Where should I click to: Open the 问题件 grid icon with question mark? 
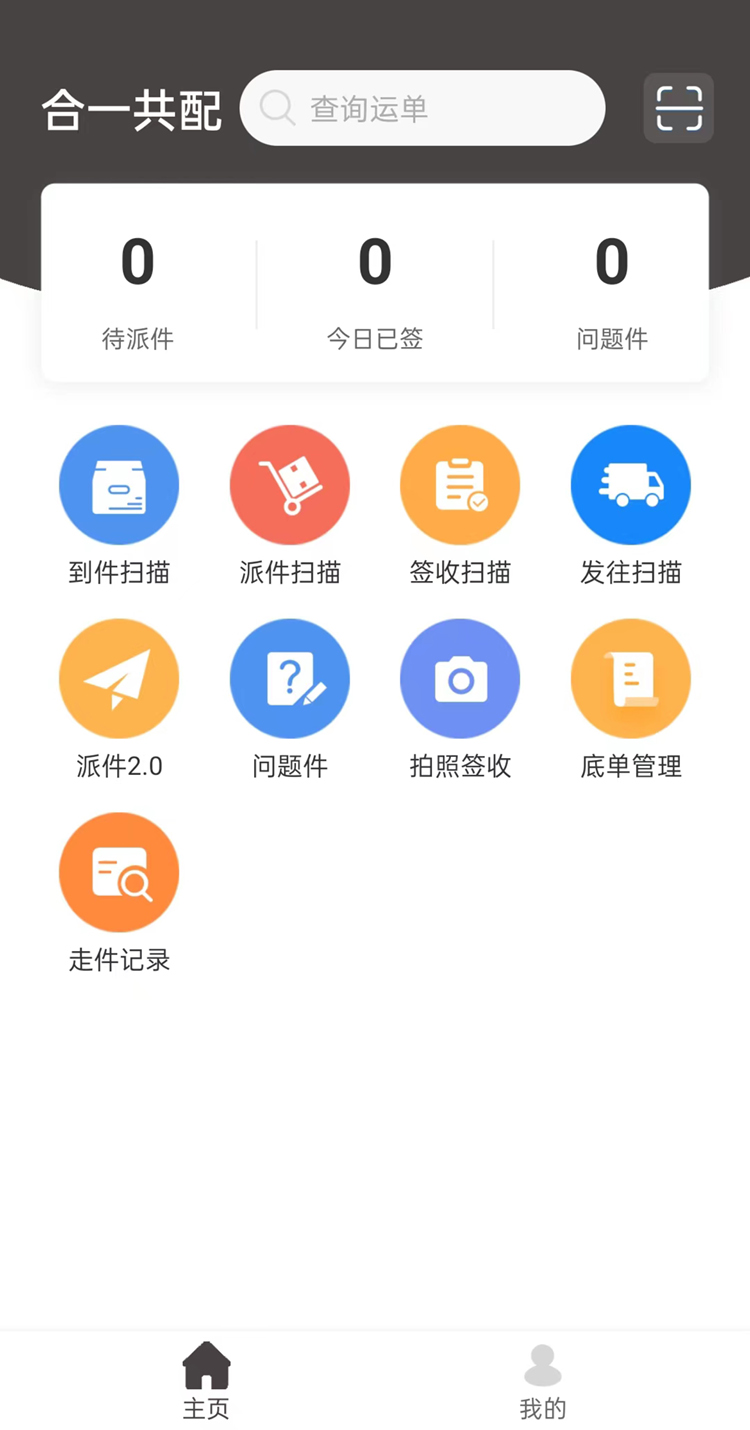(x=290, y=679)
